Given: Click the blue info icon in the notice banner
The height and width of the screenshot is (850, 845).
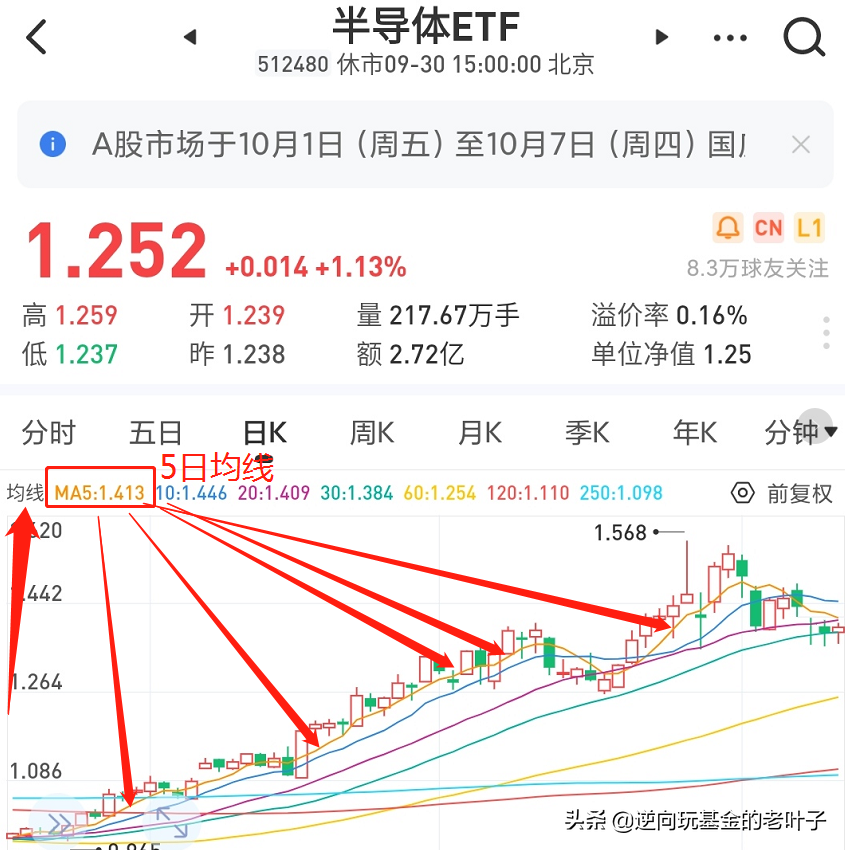Looking at the screenshot, I should [54, 144].
